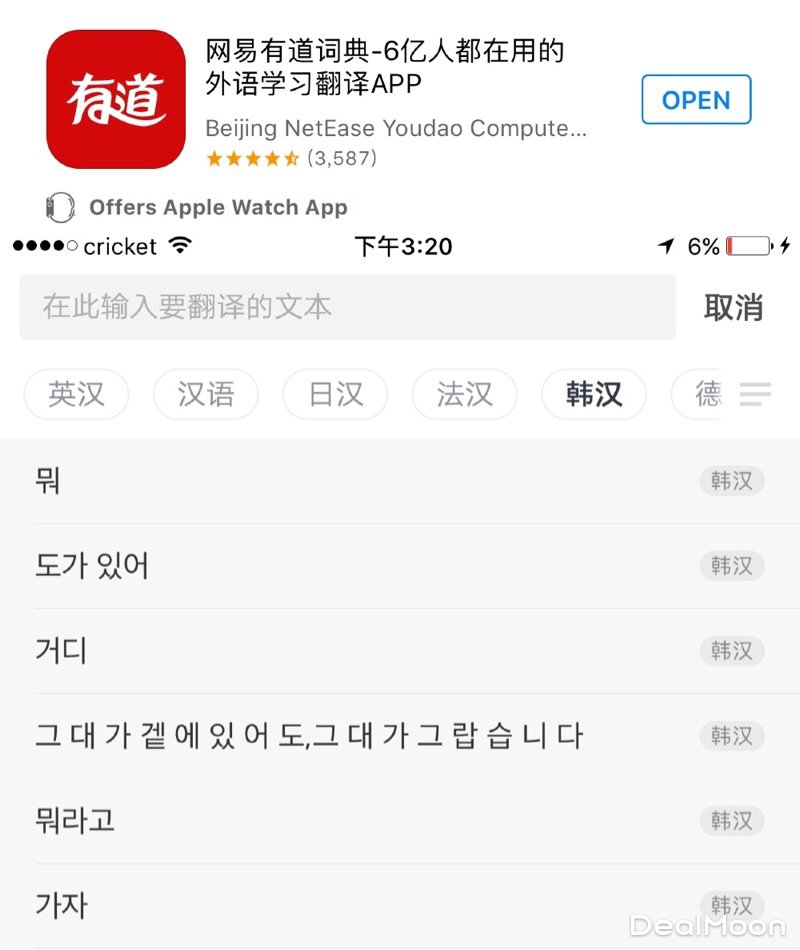
Task: Switch to the 日汉 dictionary chip
Action: coord(335,394)
